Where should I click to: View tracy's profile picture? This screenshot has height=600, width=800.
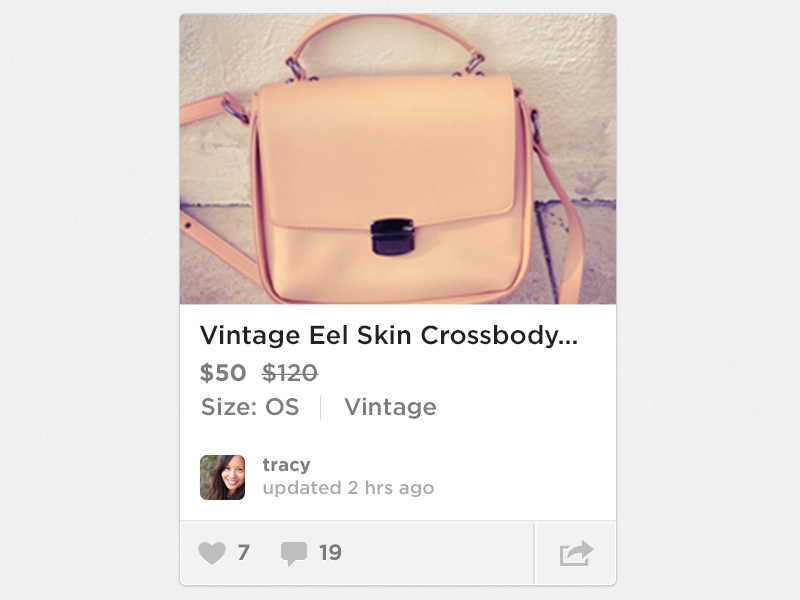click(222, 477)
